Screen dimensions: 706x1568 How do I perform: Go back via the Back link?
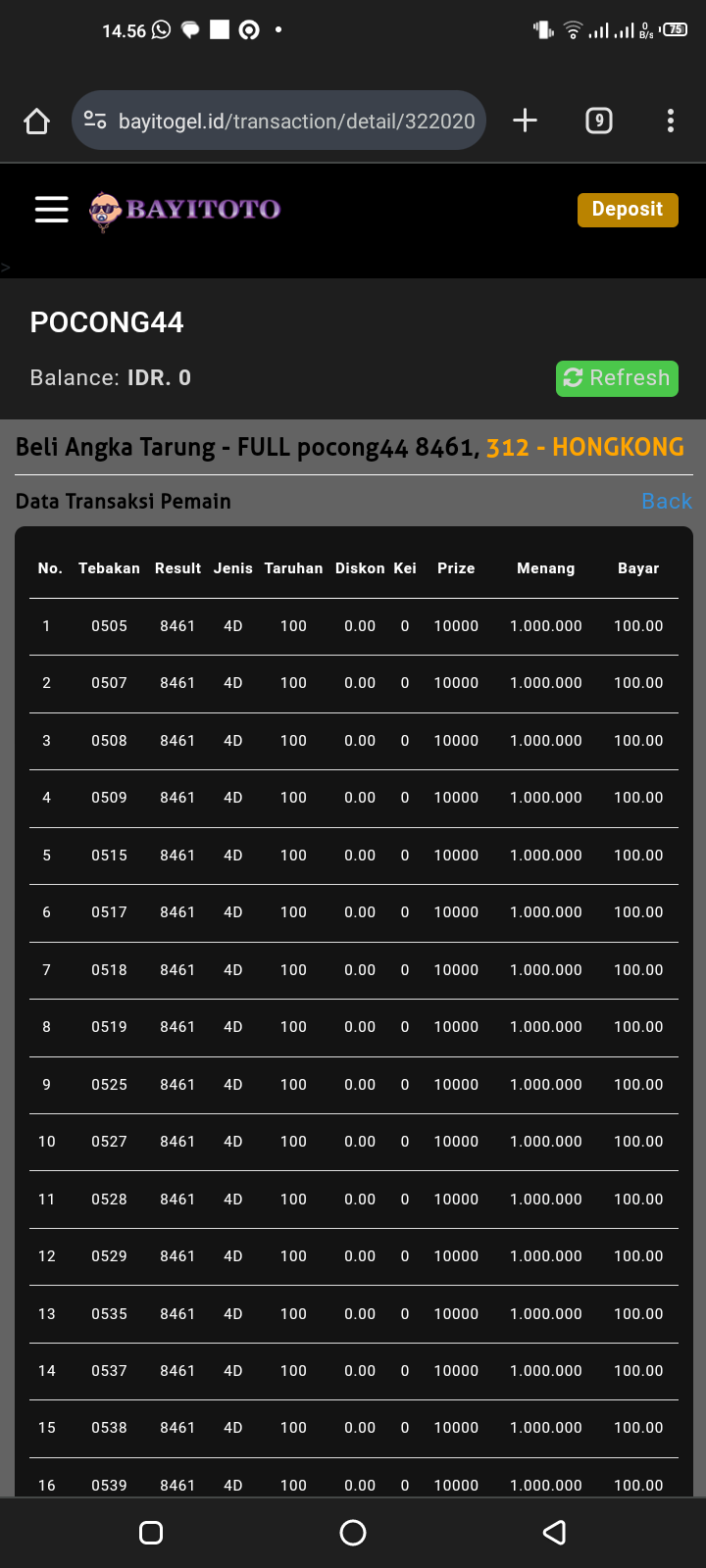(666, 502)
